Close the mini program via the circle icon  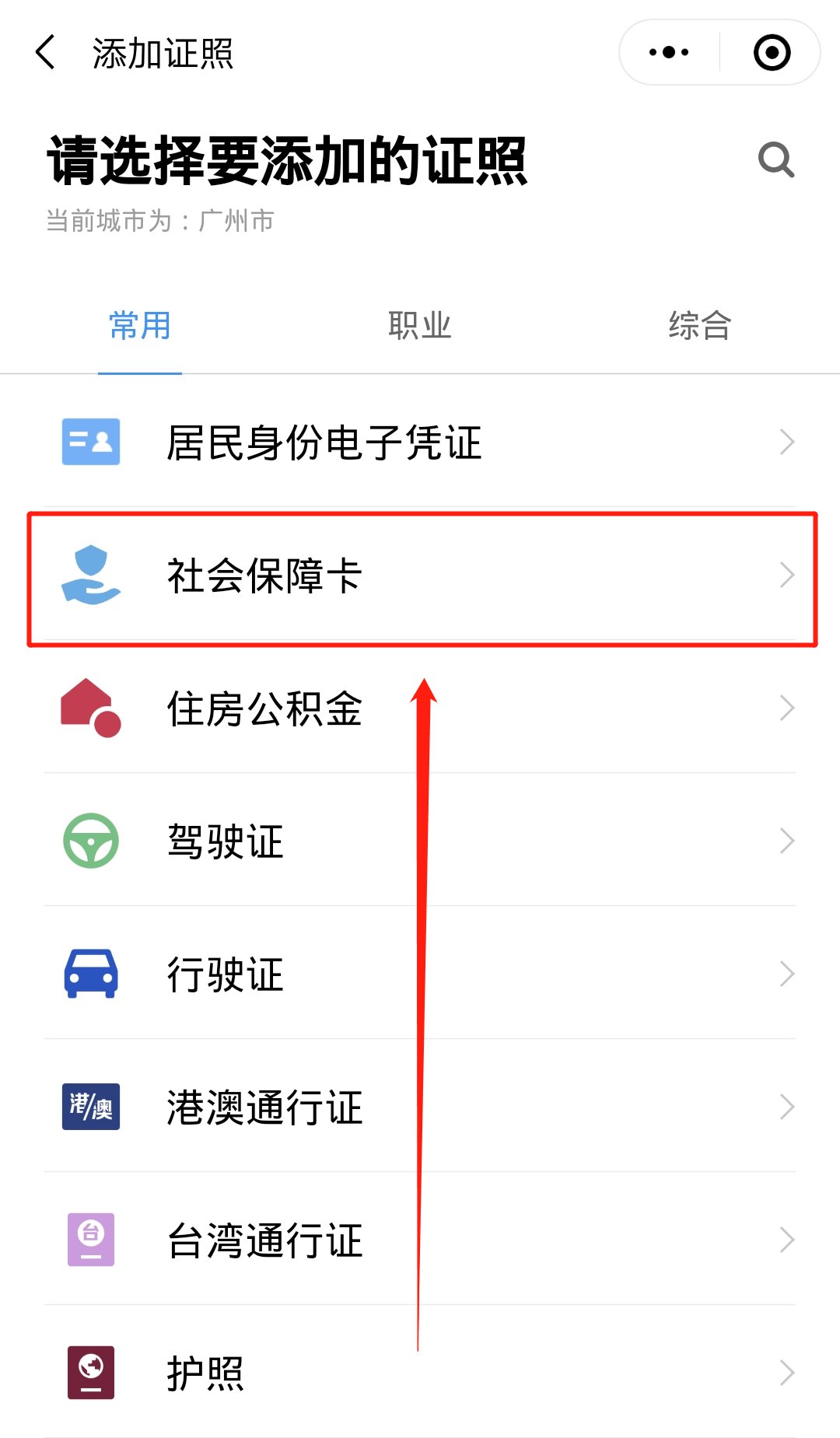[x=772, y=53]
